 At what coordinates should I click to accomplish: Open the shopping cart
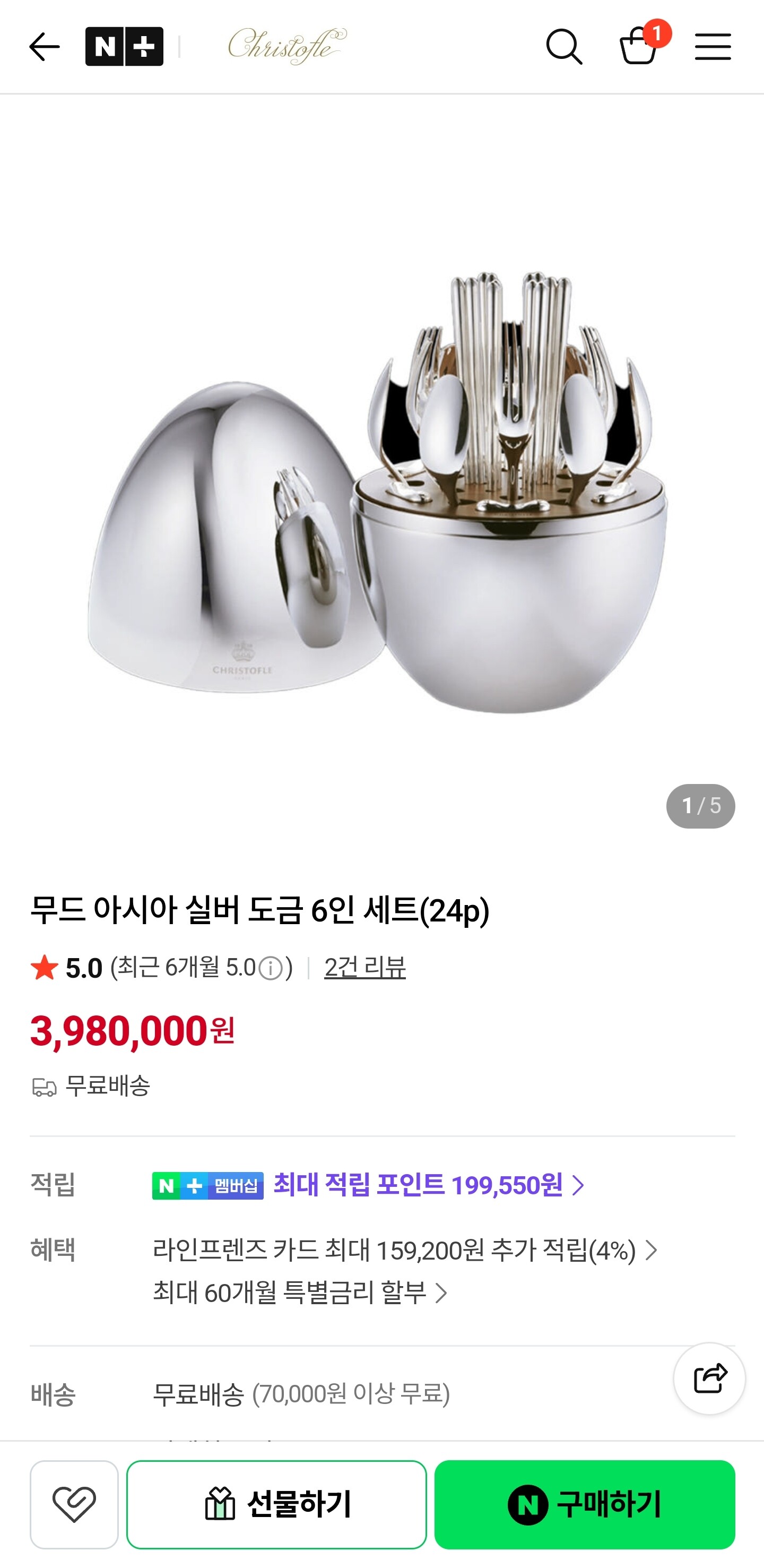coord(640,45)
